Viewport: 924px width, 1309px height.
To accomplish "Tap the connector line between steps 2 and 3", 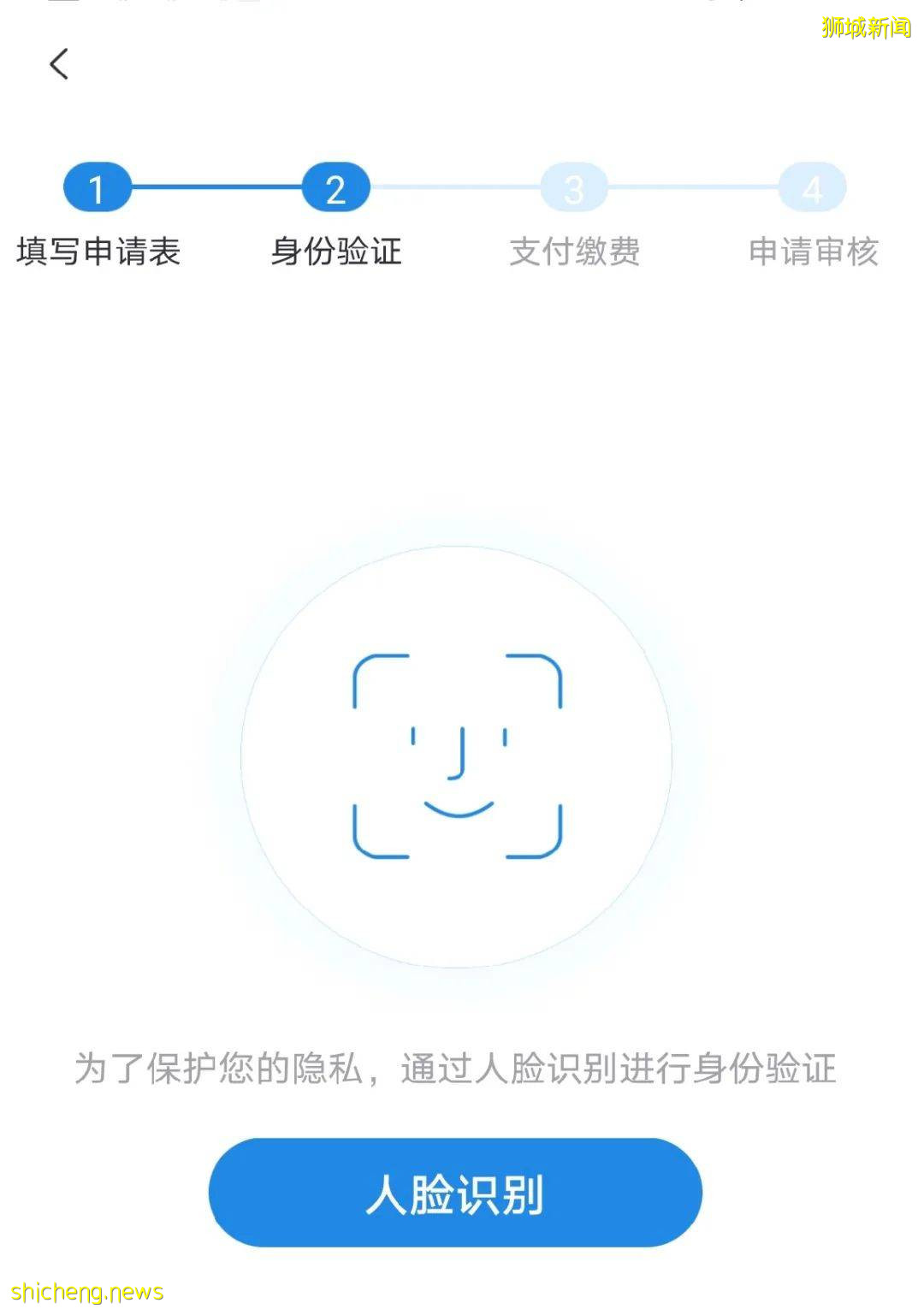I will coord(455,188).
